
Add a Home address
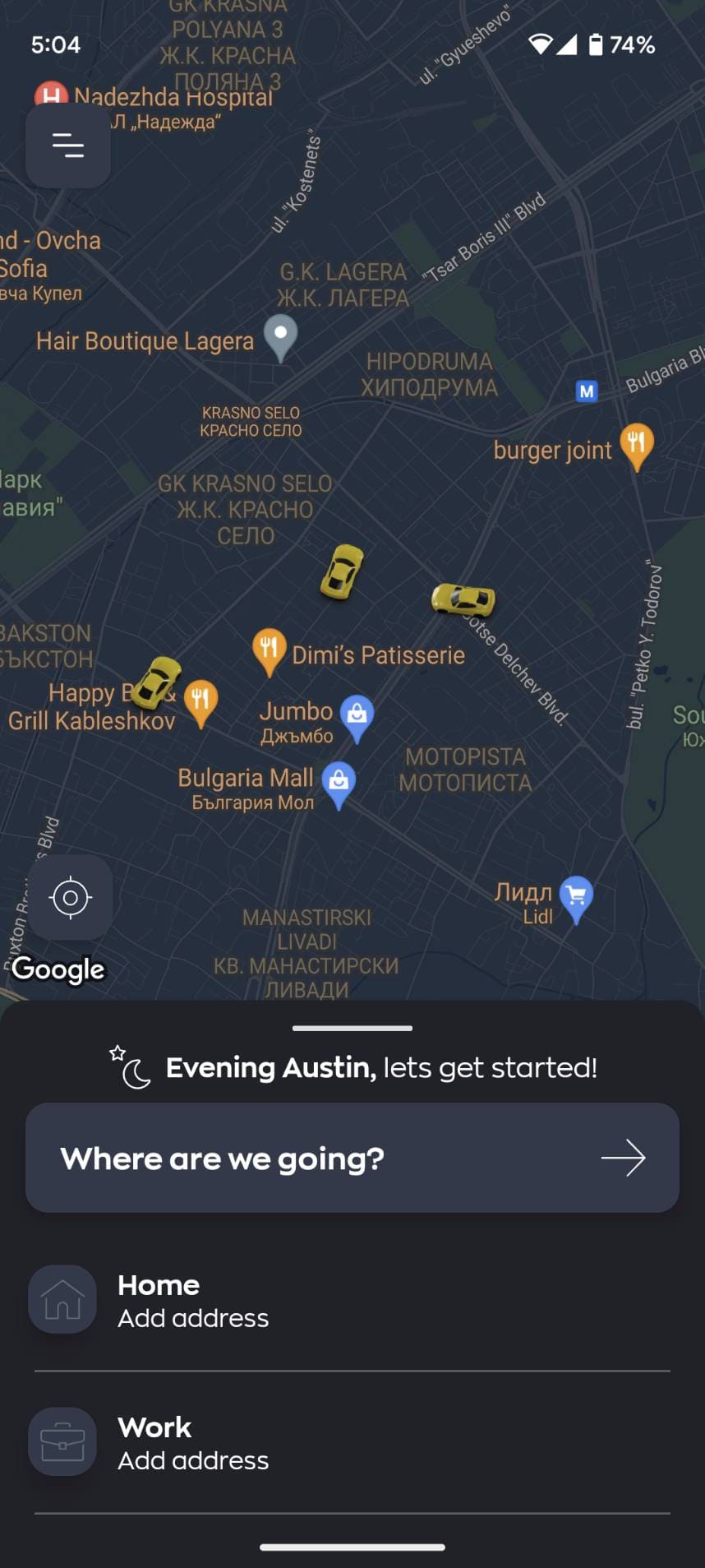tap(192, 1301)
